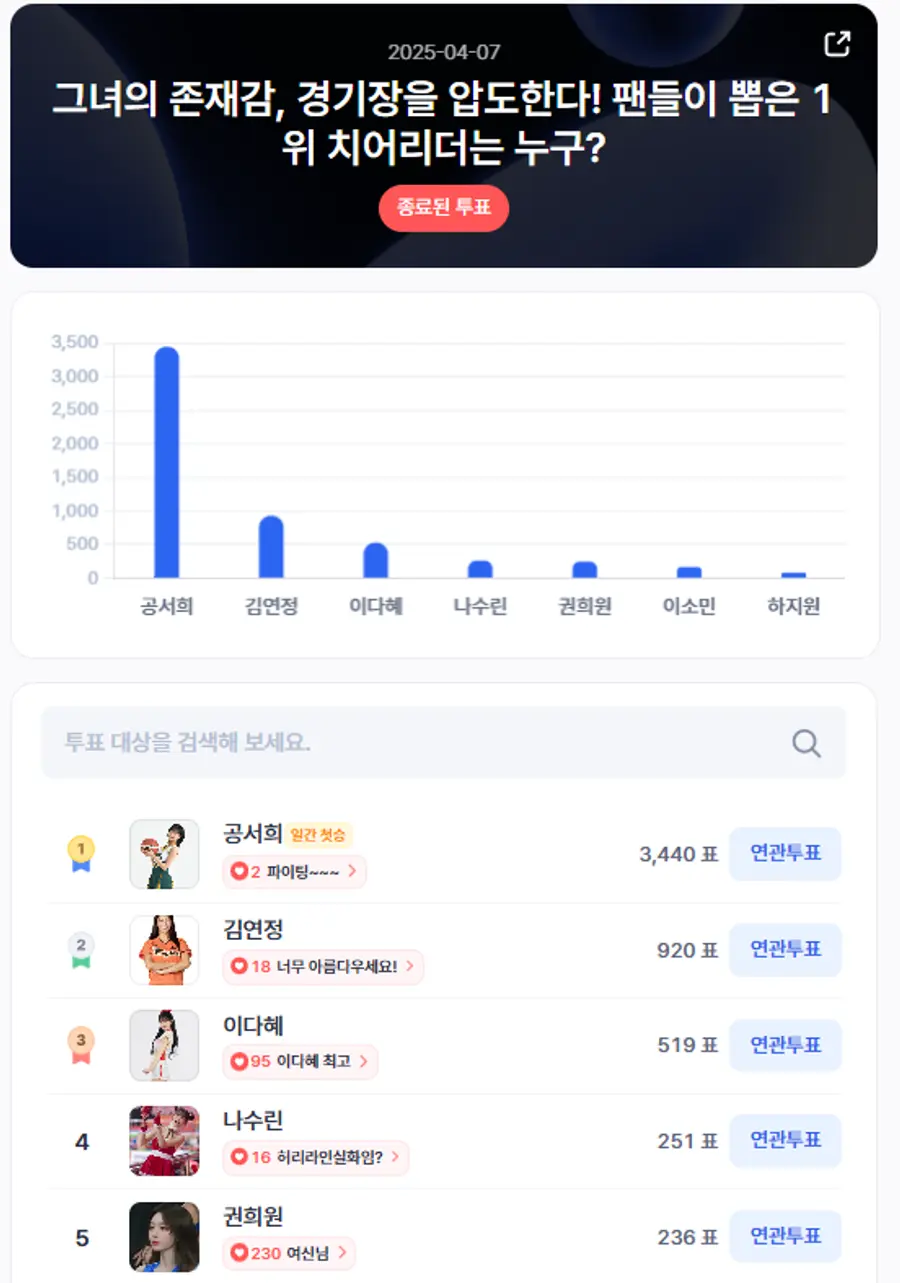Click 공서희's profile thumbnail

coord(164,855)
